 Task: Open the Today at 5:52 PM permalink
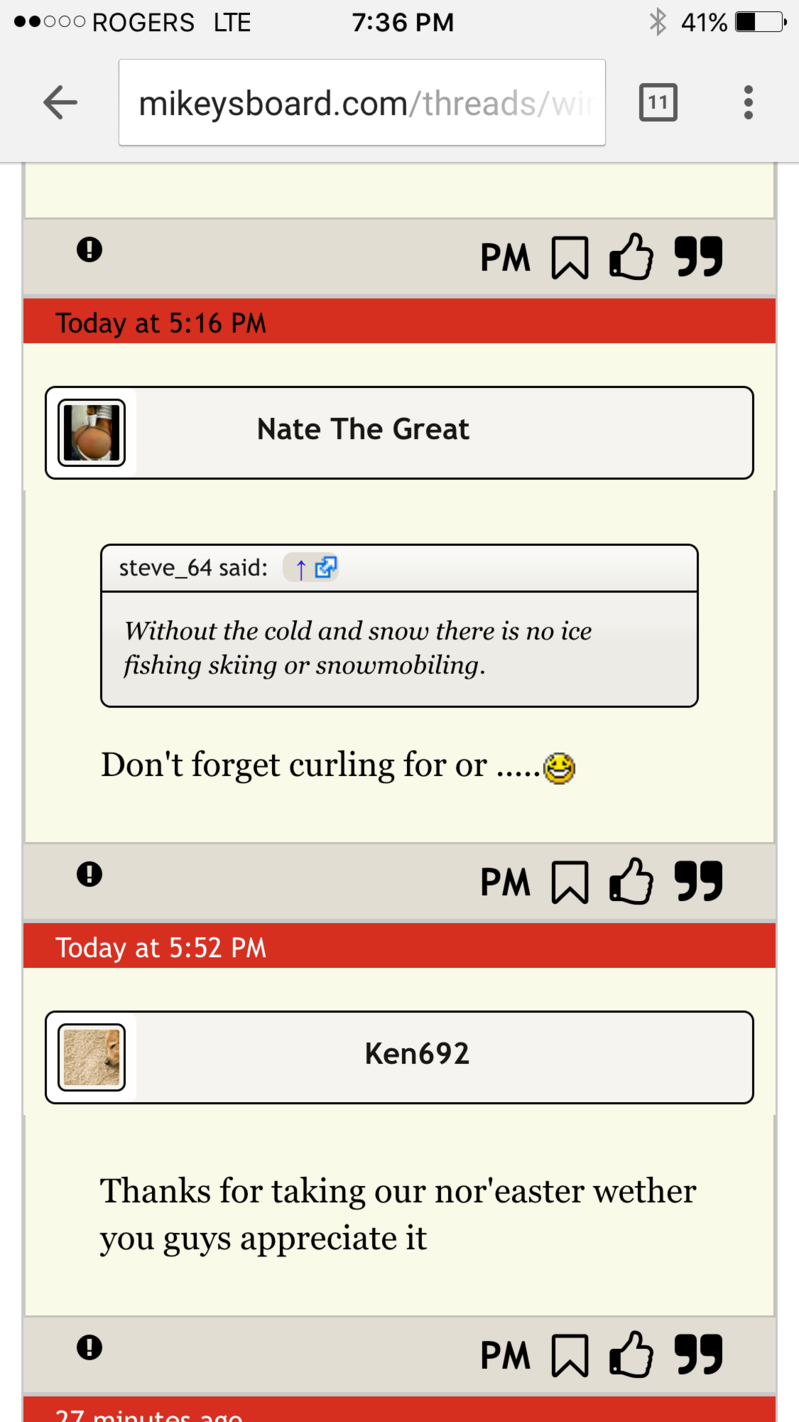point(161,947)
